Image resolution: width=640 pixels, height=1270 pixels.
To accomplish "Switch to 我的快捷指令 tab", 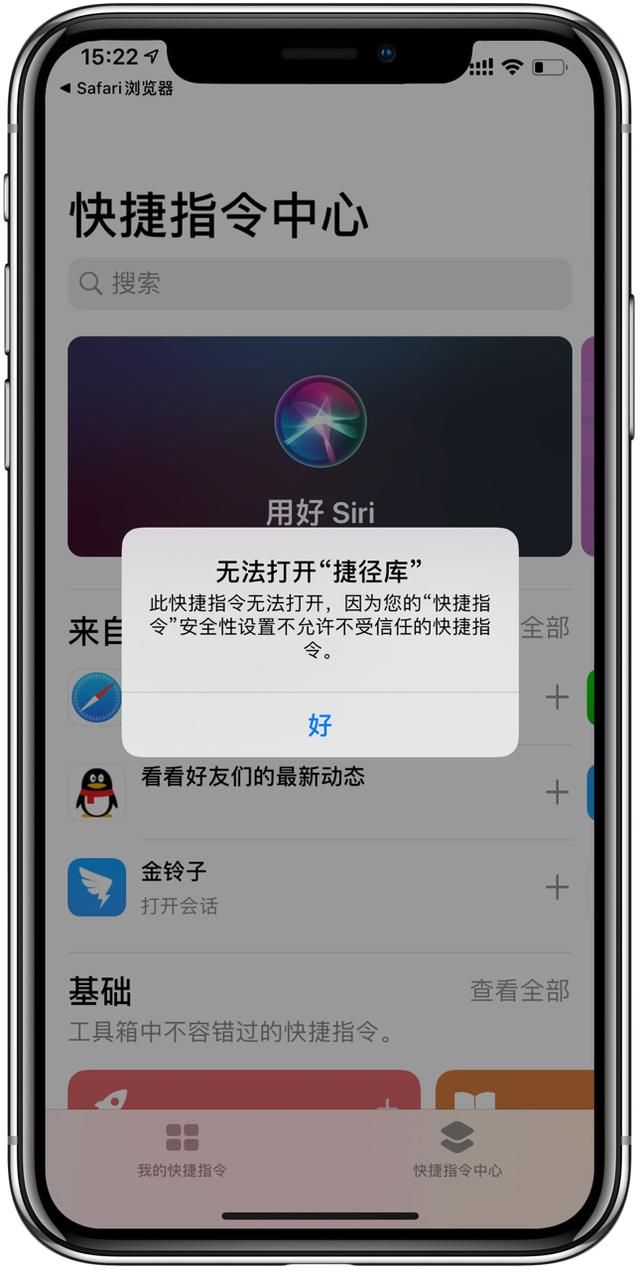I will tap(182, 1150).
